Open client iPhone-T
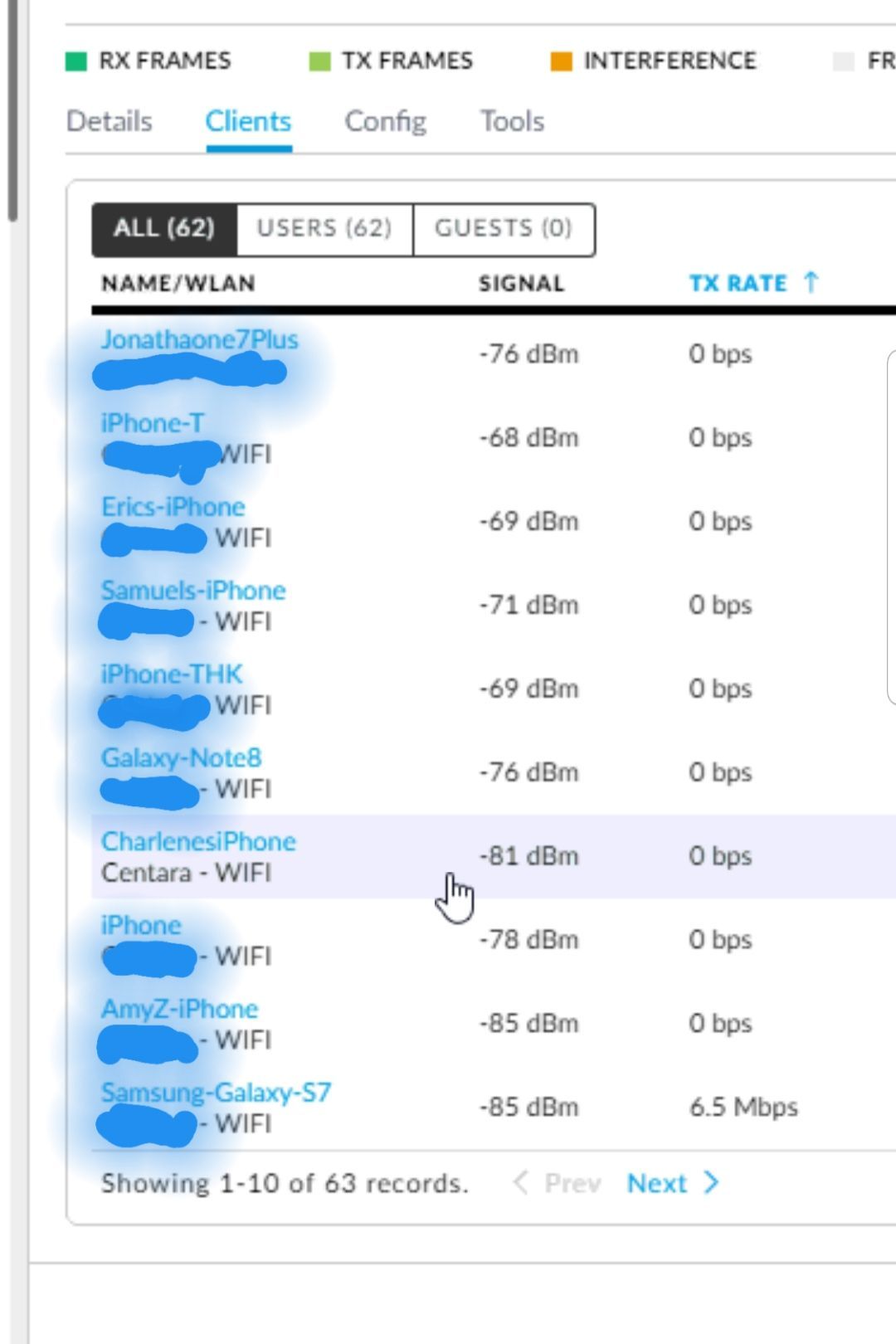 click(x=153, y=423)
